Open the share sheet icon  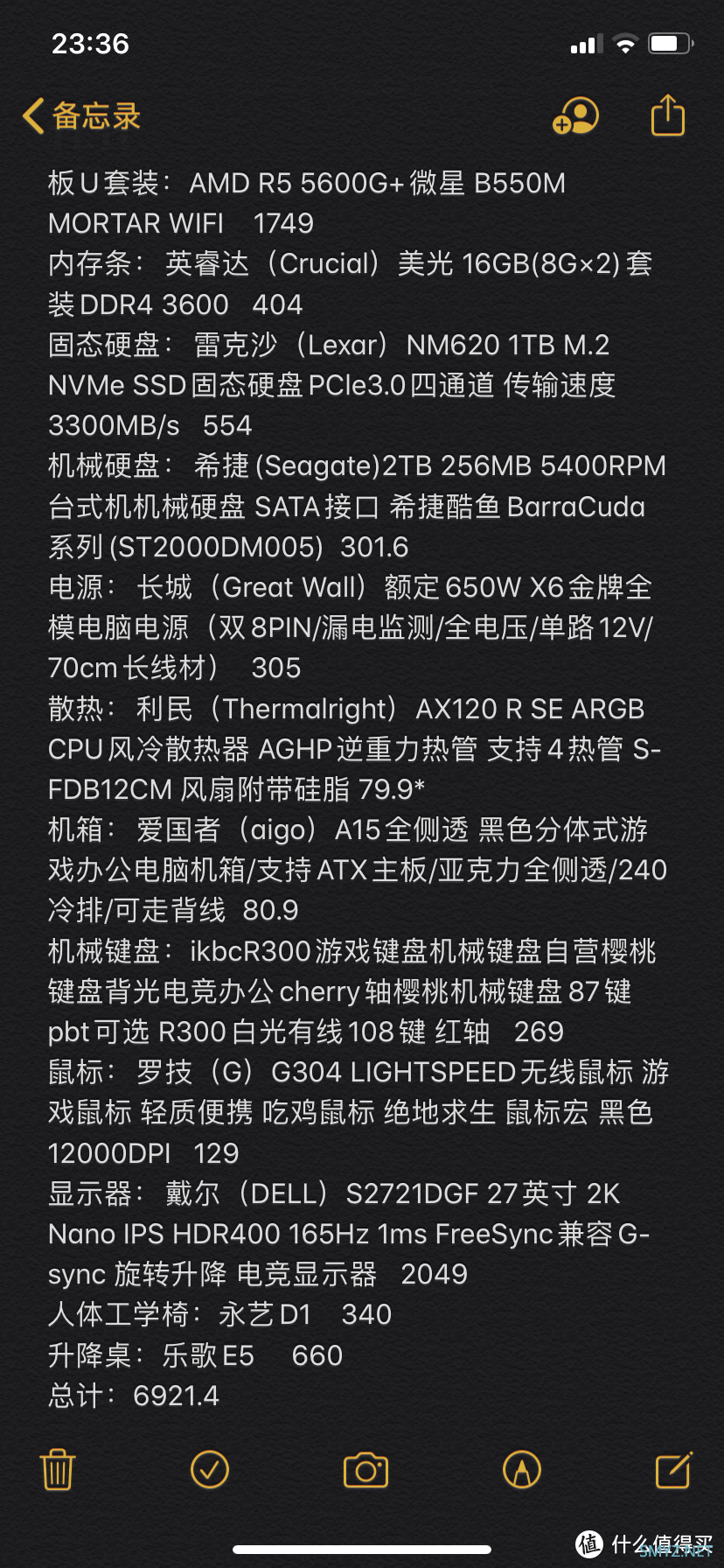point(668,115)
